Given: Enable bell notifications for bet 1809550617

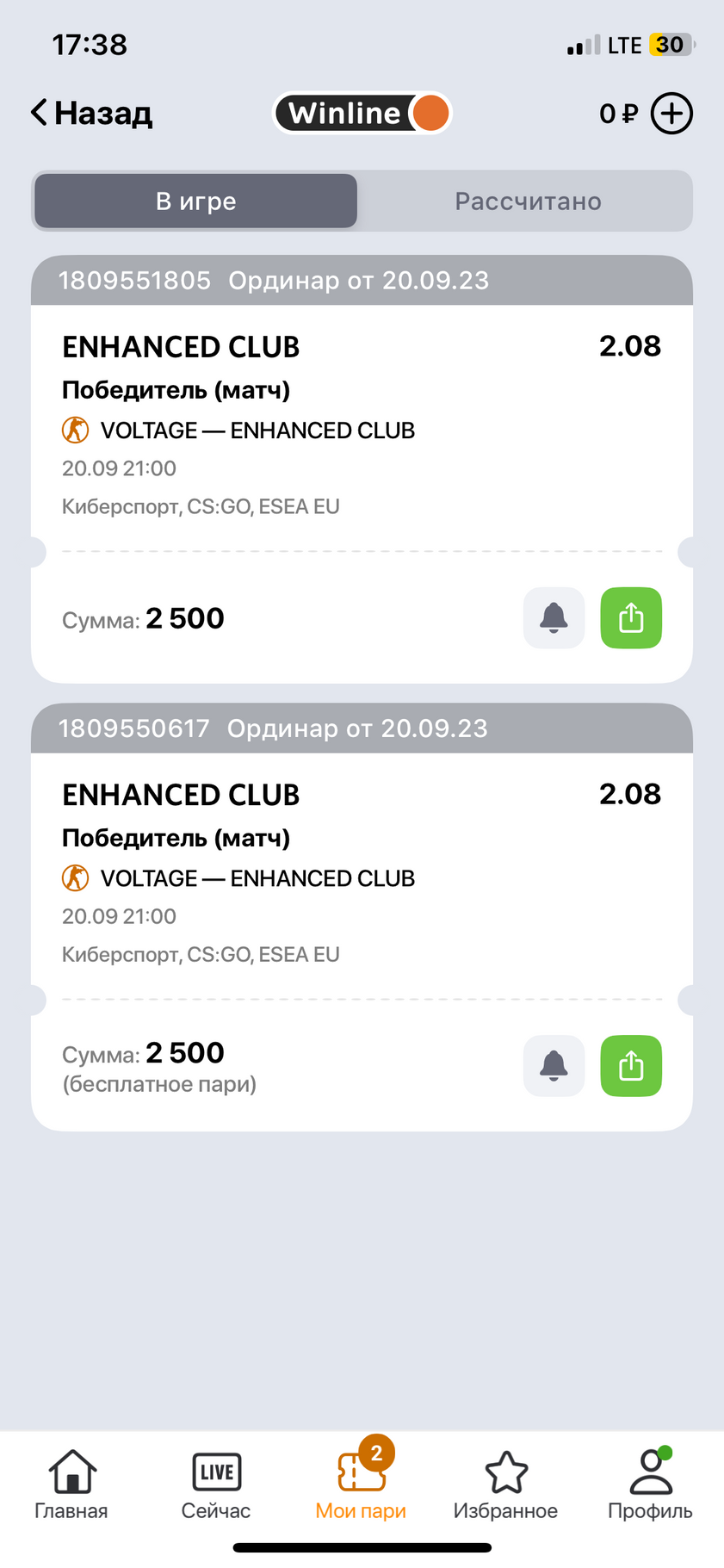Looking at the screenshot, I should point(554,1065).
